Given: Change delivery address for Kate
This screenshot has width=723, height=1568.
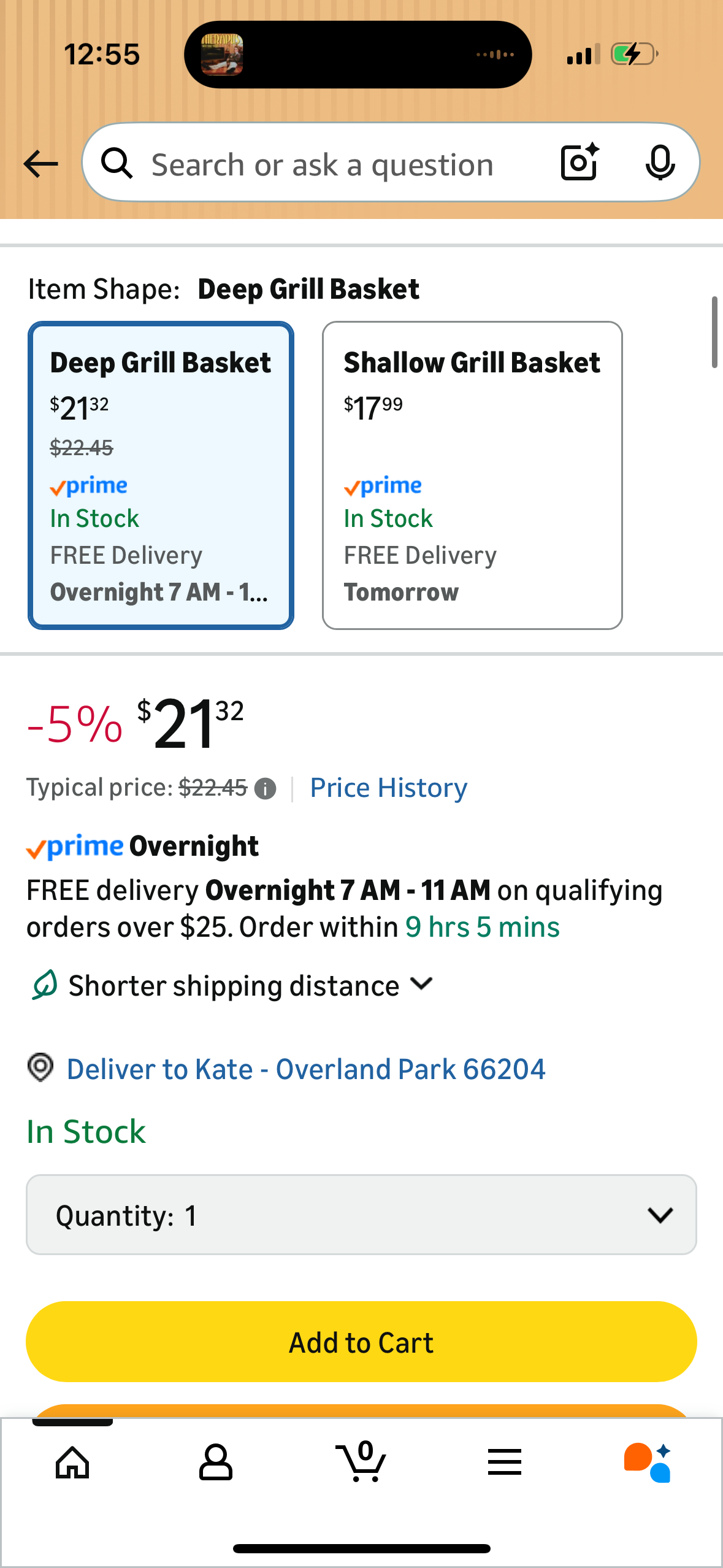Looking at the screenshot, I should 305,1069.
